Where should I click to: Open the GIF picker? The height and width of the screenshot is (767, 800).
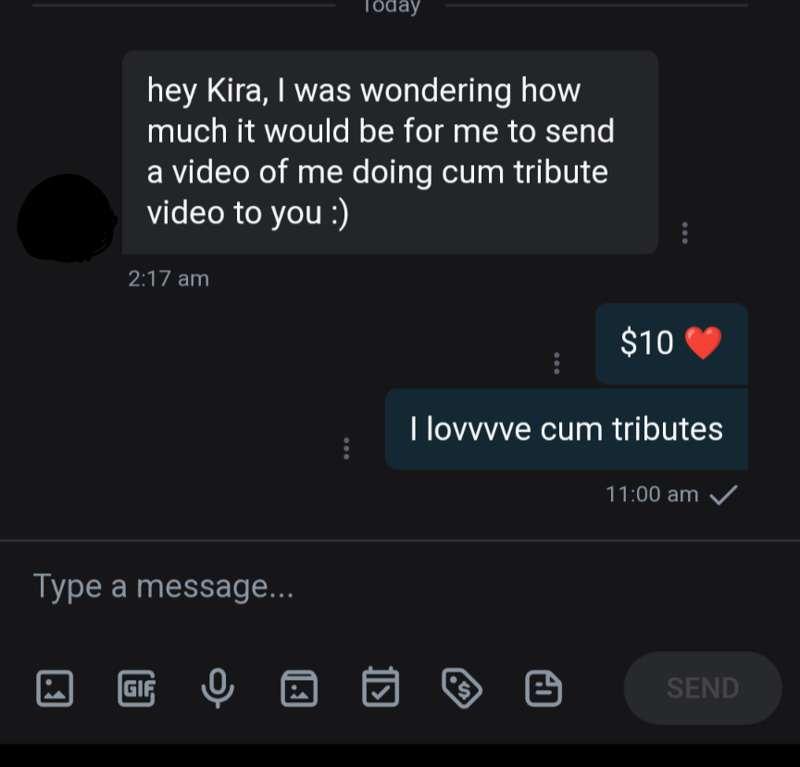pos(137,688)
